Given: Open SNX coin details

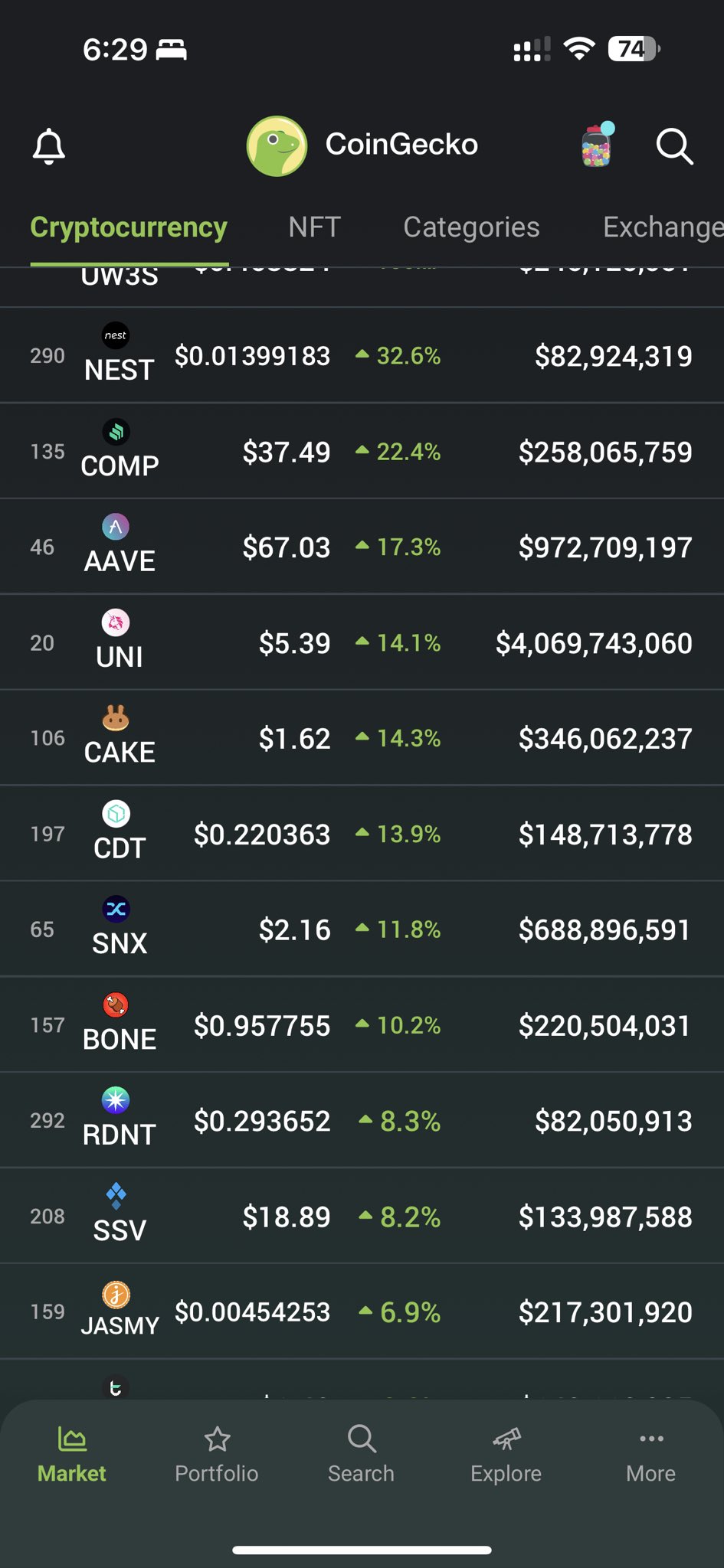Looking at the screenshot, I should pos(362,929).
